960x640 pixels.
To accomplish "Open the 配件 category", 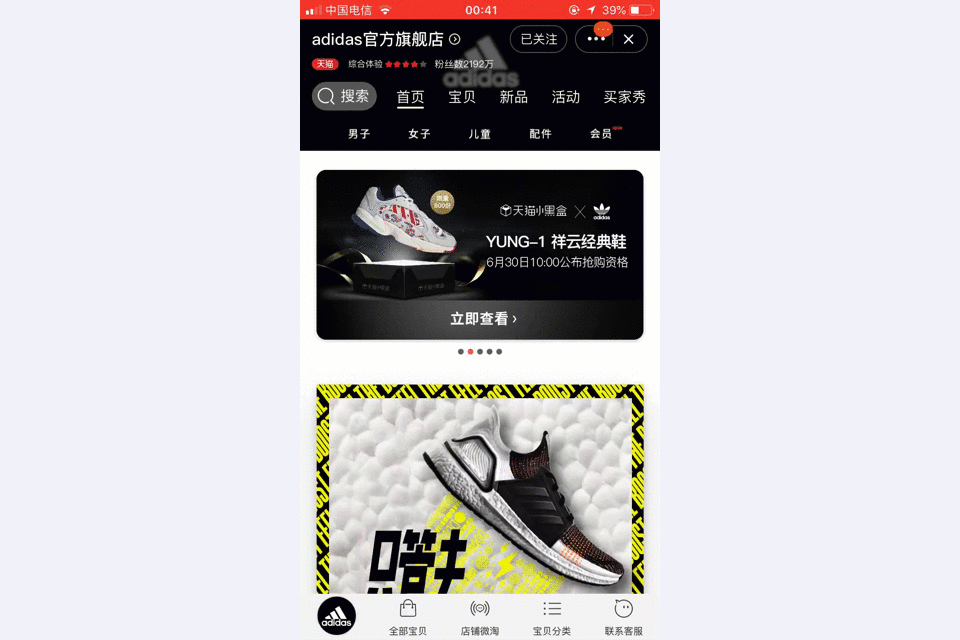I will (540, 134).
